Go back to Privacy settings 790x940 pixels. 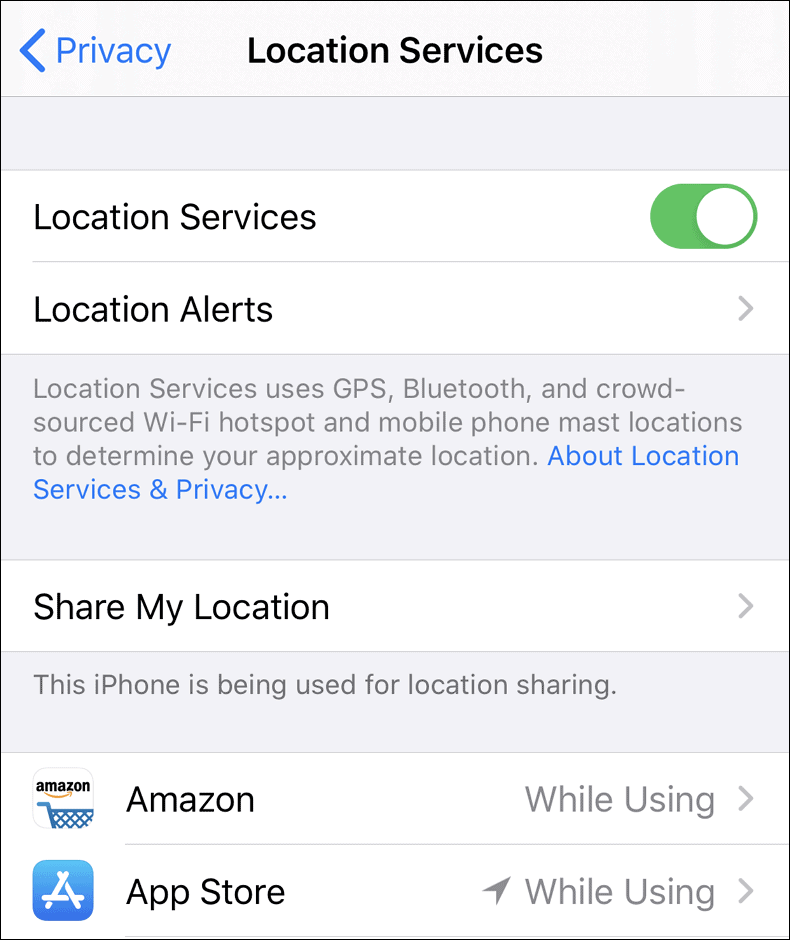point(96,50)
